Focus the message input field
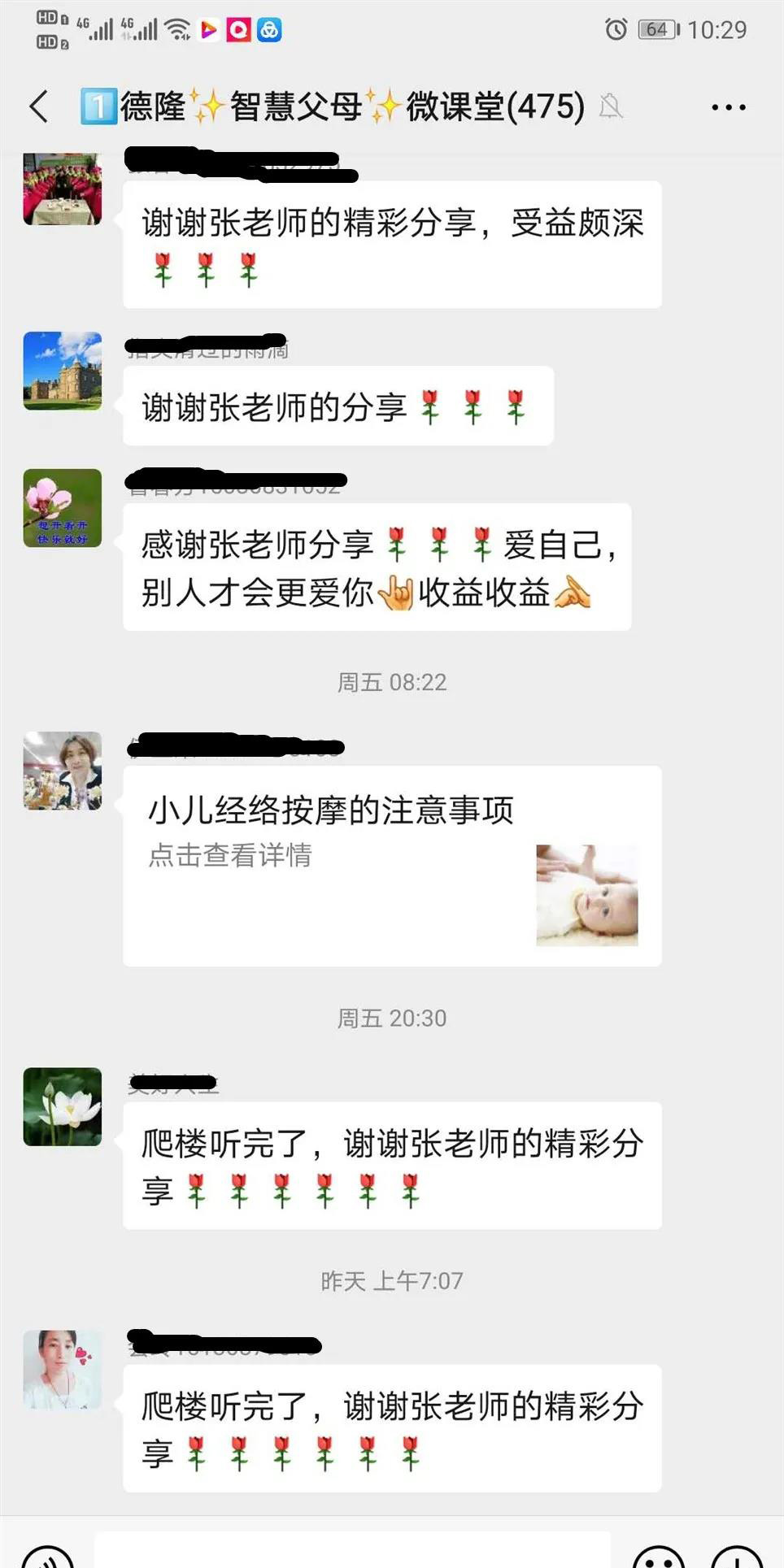This screenshot has height=1568, width=784. click(x=352, y=1551)
